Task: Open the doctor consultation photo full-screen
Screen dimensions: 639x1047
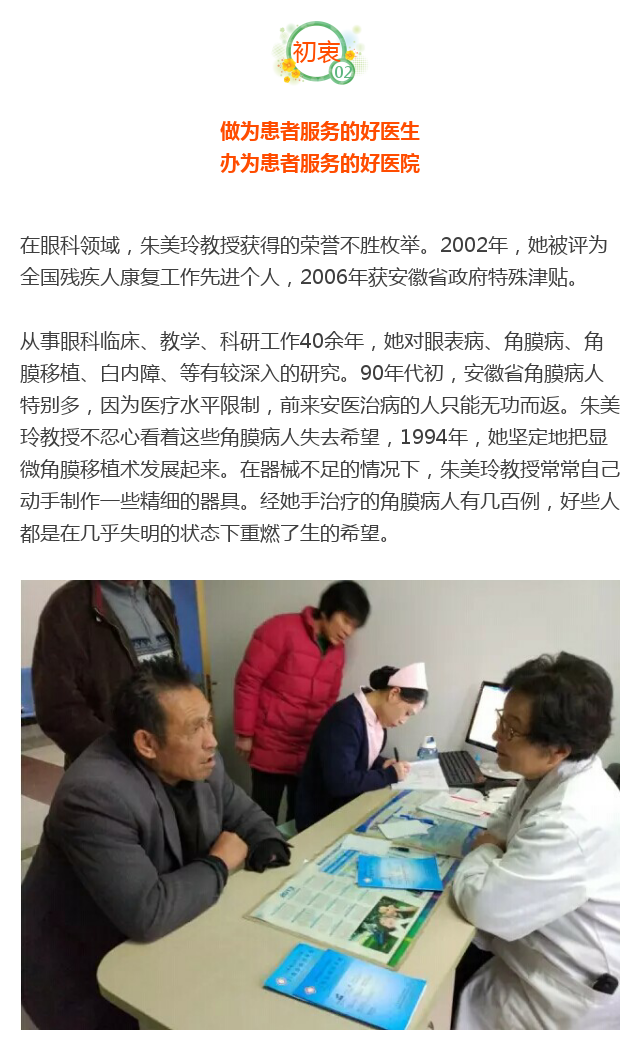Action: (x=320, y=804)
